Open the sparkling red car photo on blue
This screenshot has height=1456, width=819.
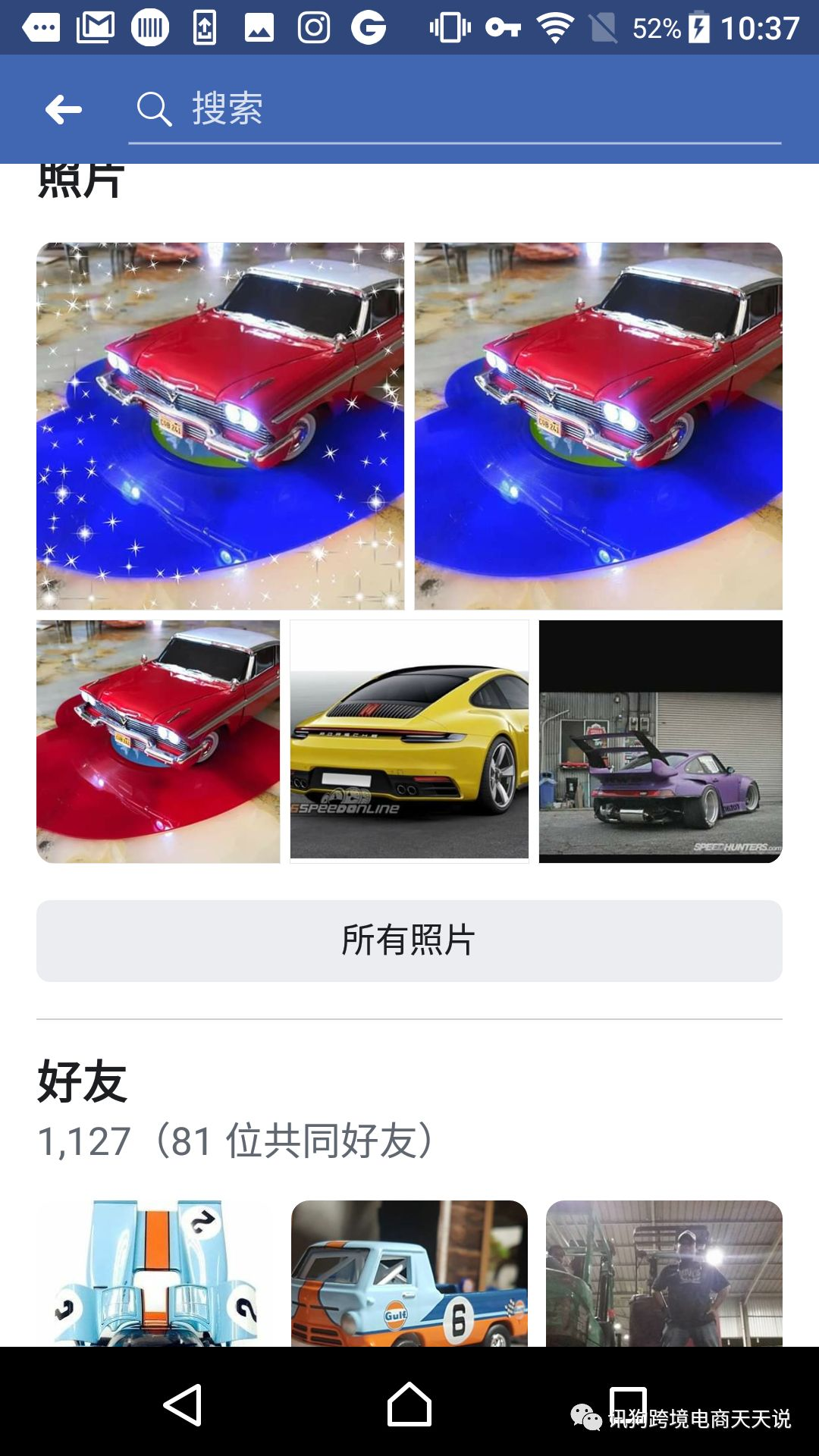point(220,425)
